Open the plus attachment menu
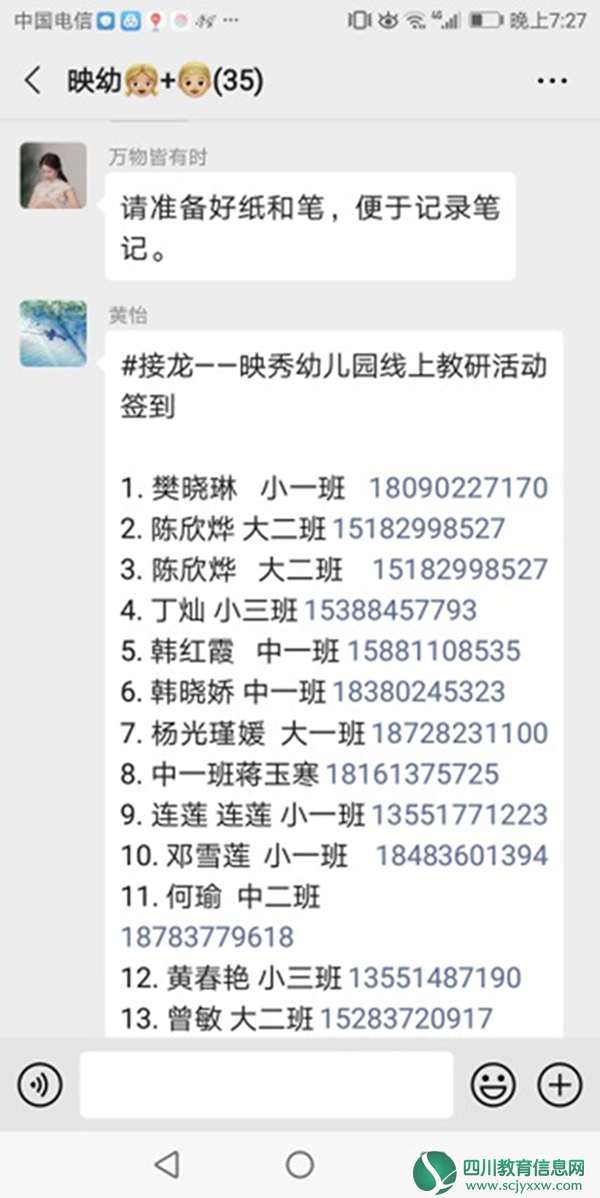This screenshot has height=1198, width=600. pos(560,1084)
